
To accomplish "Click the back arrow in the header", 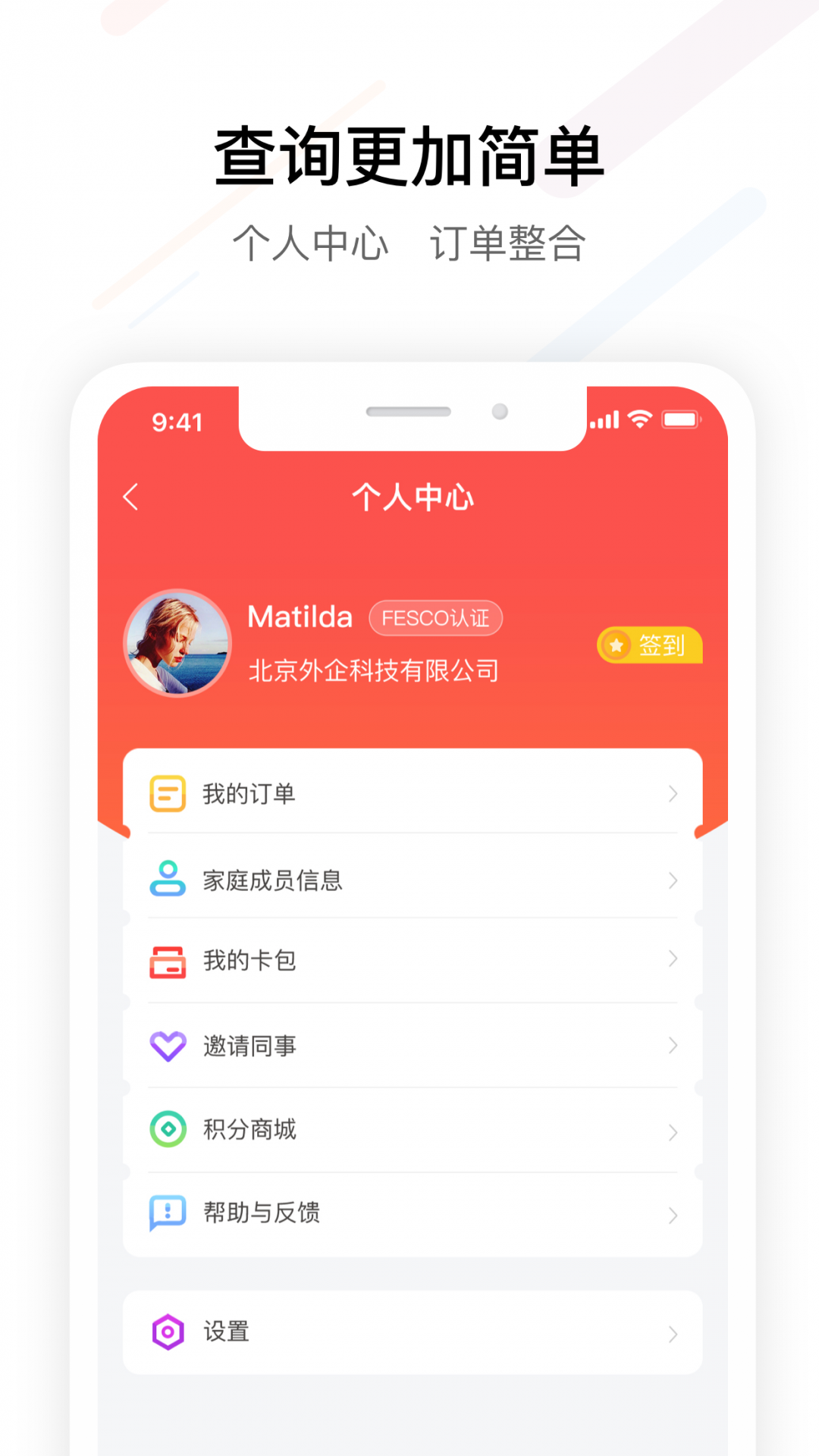I will point(130,497).
